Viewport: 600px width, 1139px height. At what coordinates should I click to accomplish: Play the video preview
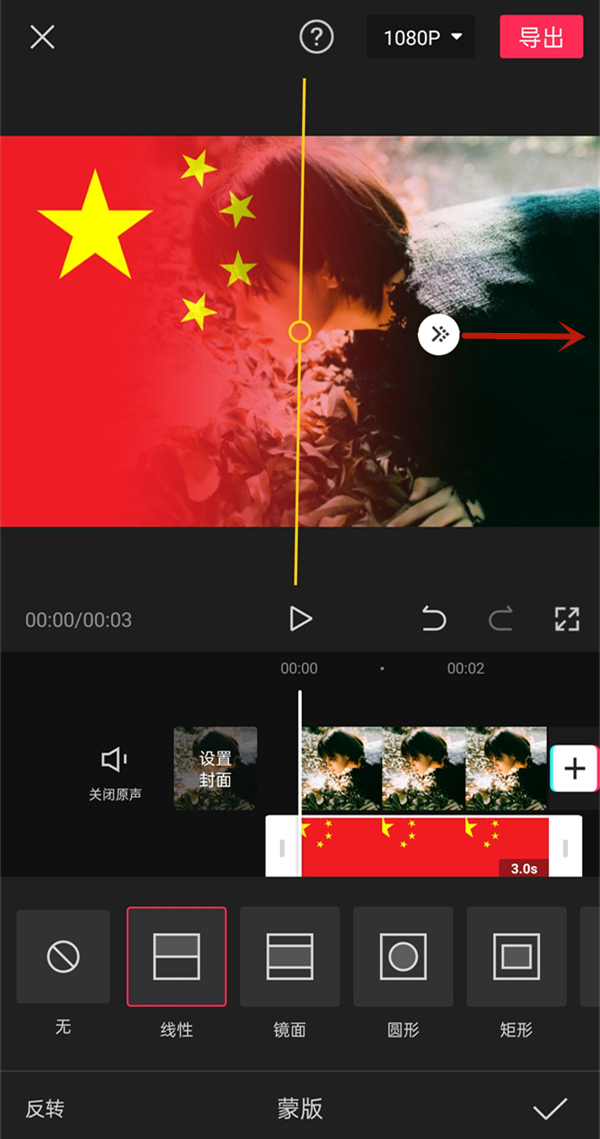coord(300,619)
